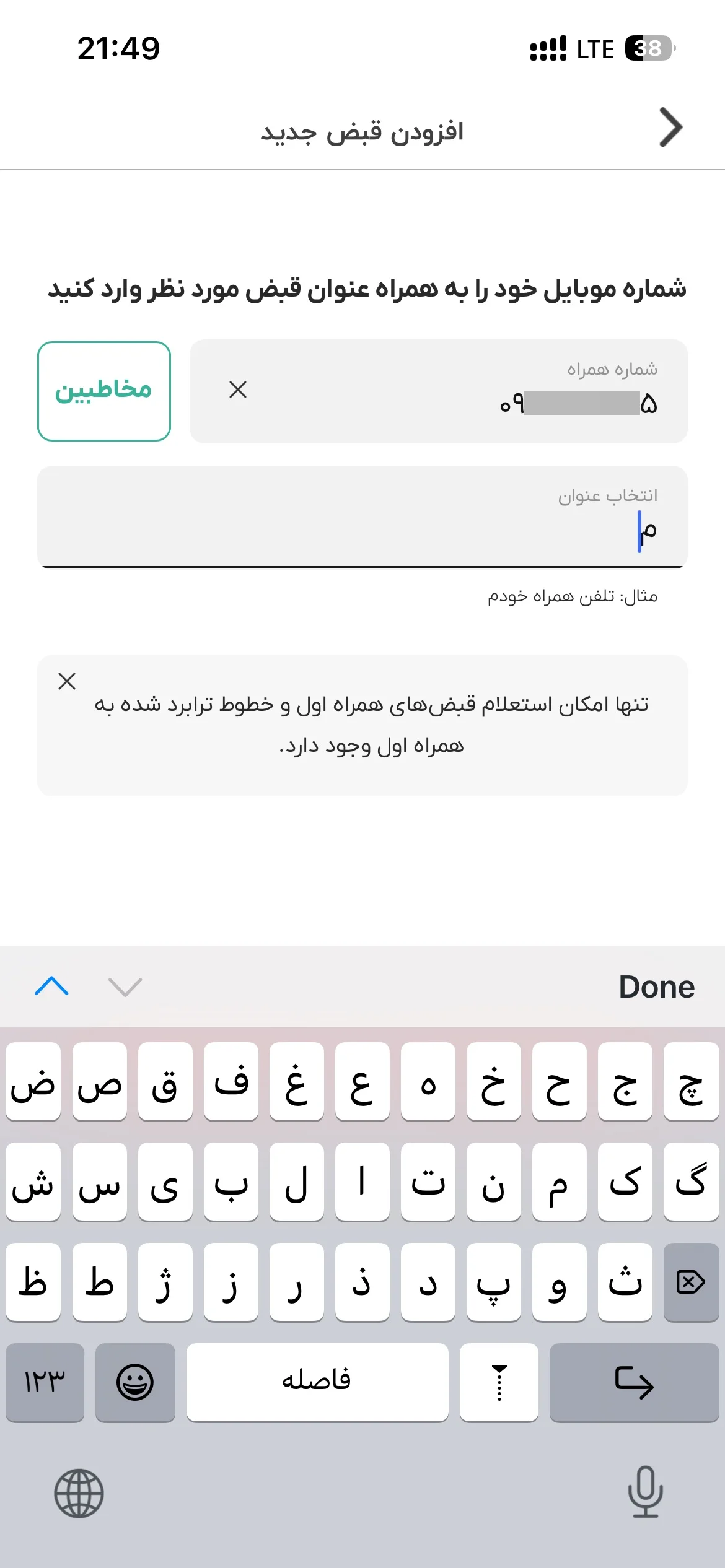Tap Done above the keyboard
The height and width of the screenshot is (1568, 725).
tap(657, 987)
